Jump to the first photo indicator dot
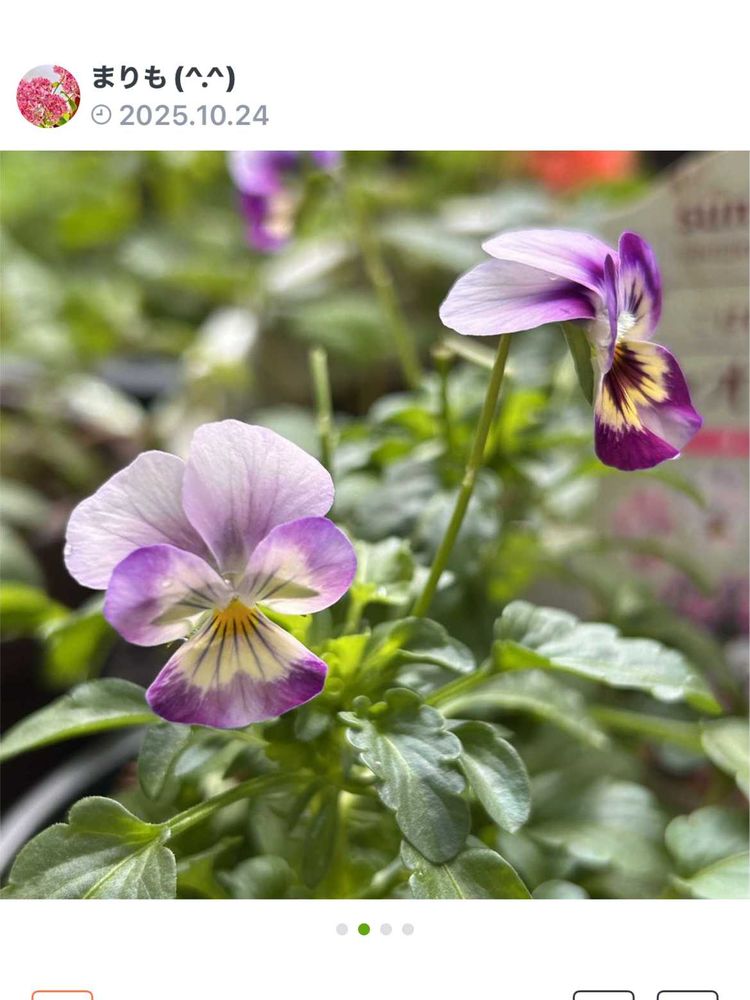Image resolution: width=750 pixels, height=1000 pixels. pos(342,929)
